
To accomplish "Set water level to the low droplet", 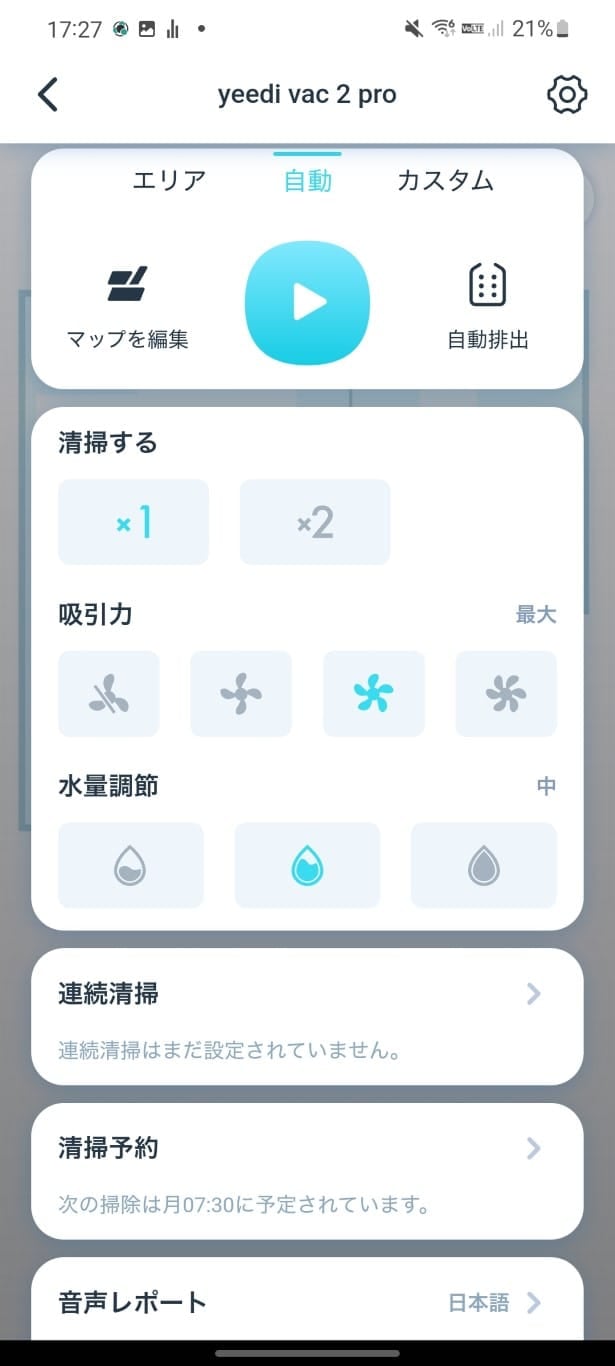I will pos(131,866).
